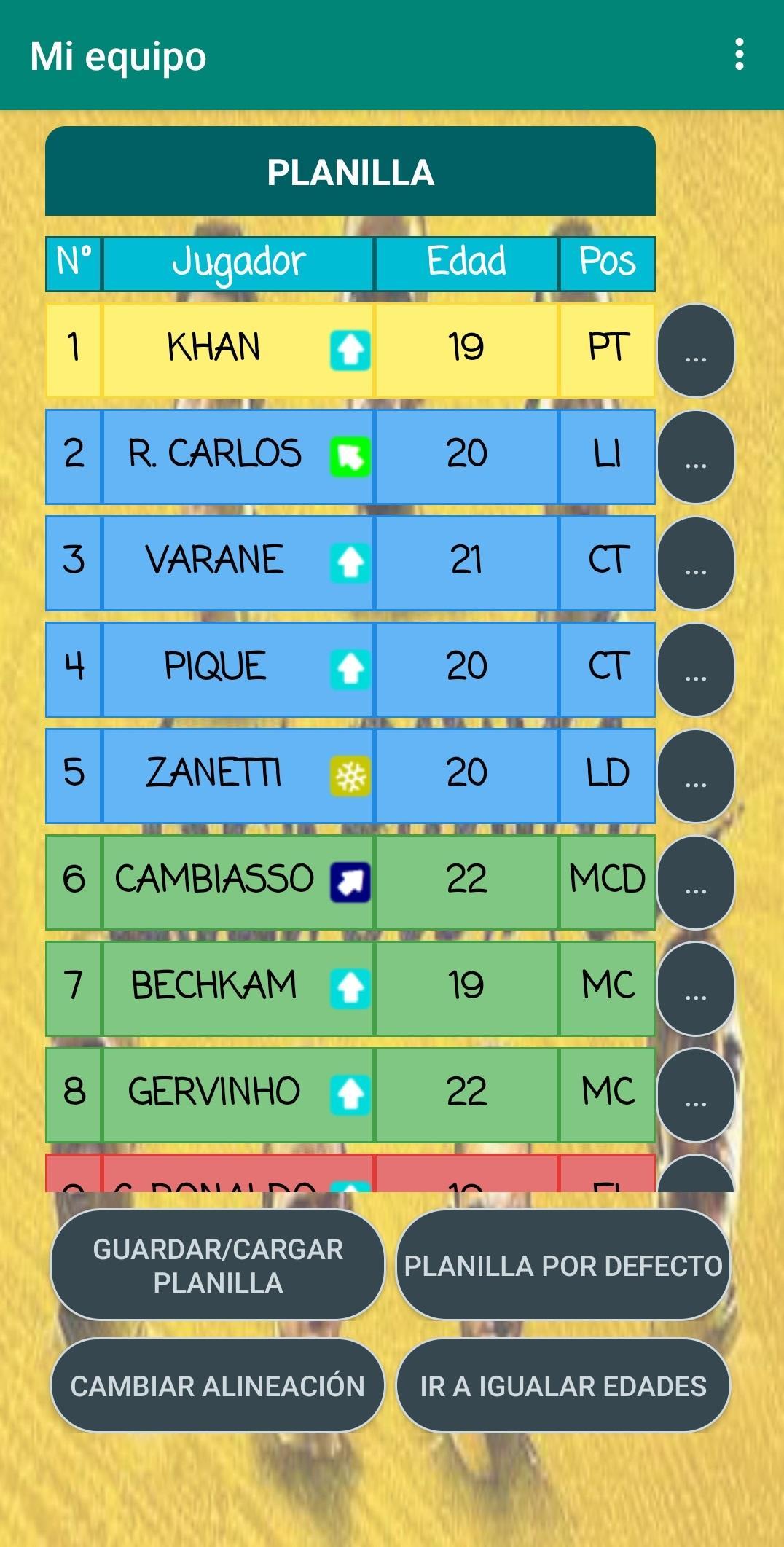Tap the options button for BECHKAM
The image size is (784, 1547).
[x=696, y=989]
